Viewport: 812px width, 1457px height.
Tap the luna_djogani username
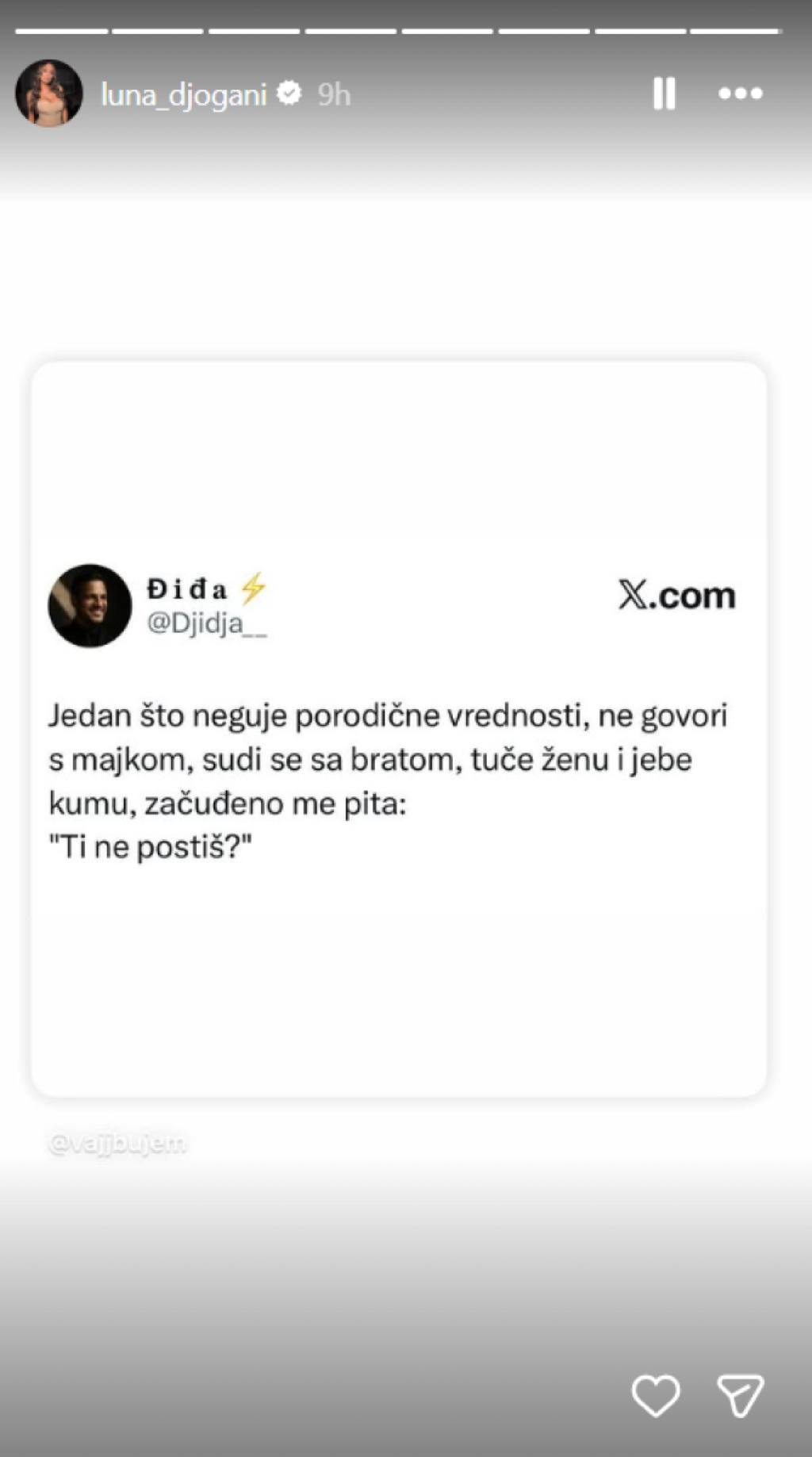coord(183,94)
